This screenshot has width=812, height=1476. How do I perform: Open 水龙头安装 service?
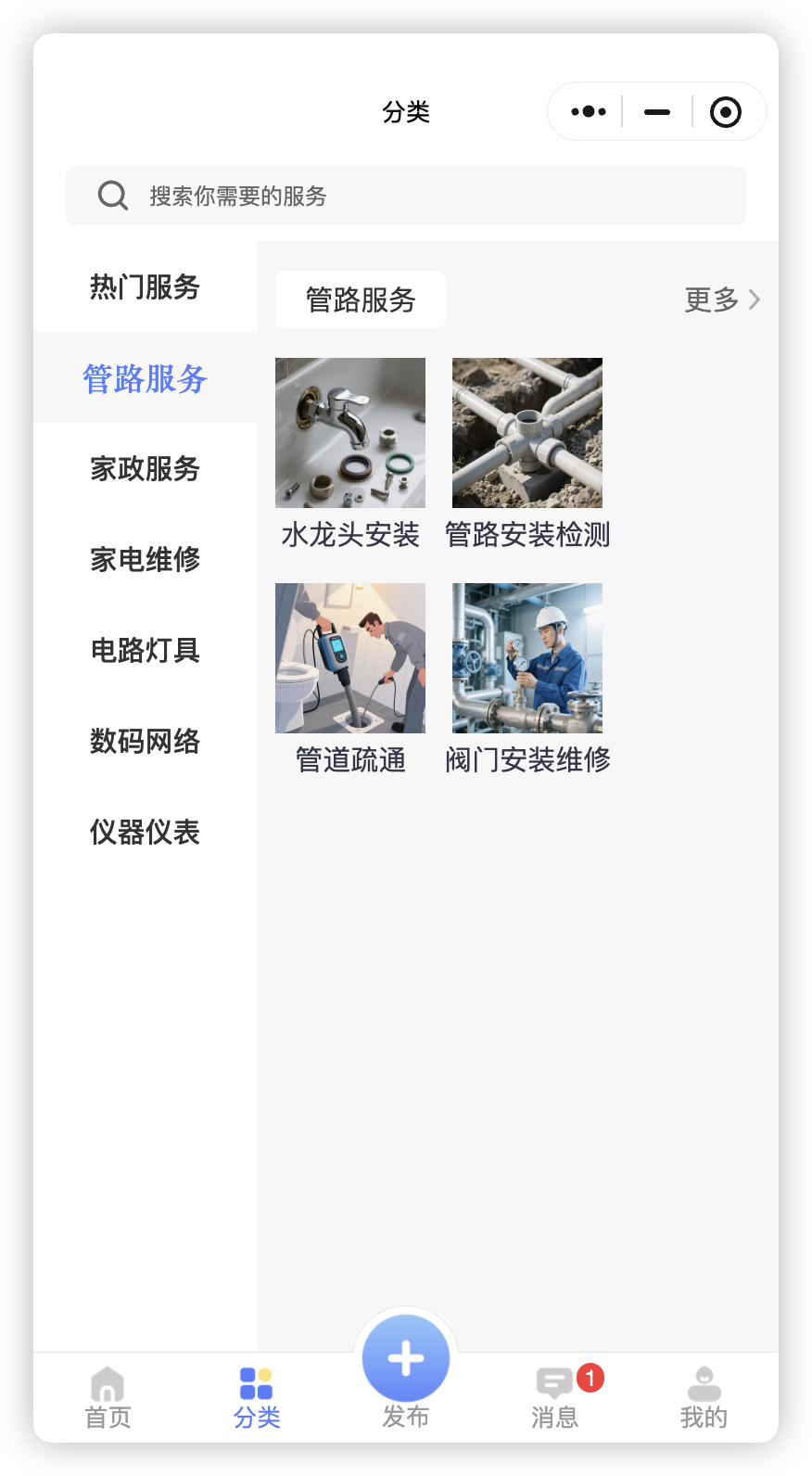pos(350,454)
